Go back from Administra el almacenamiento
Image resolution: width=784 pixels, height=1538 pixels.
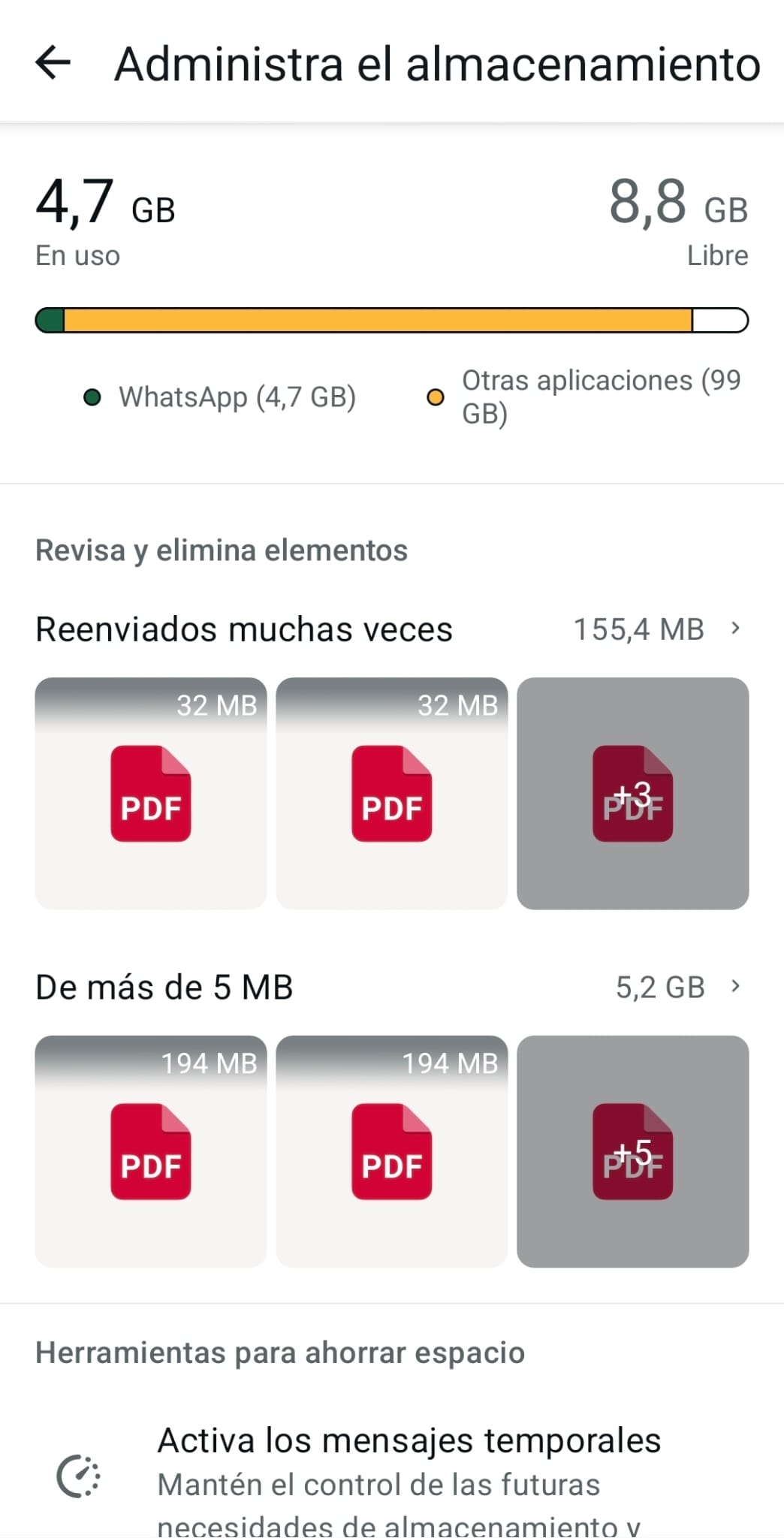coord(53,62)
